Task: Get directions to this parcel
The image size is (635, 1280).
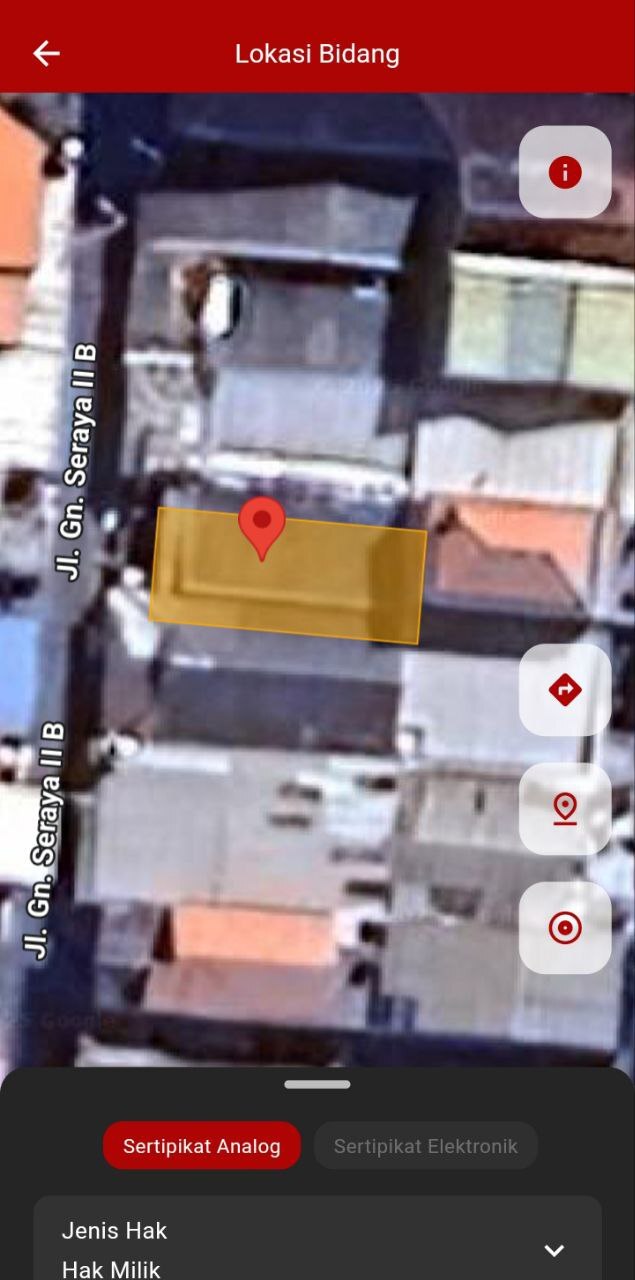Action: tap(565, 690)
